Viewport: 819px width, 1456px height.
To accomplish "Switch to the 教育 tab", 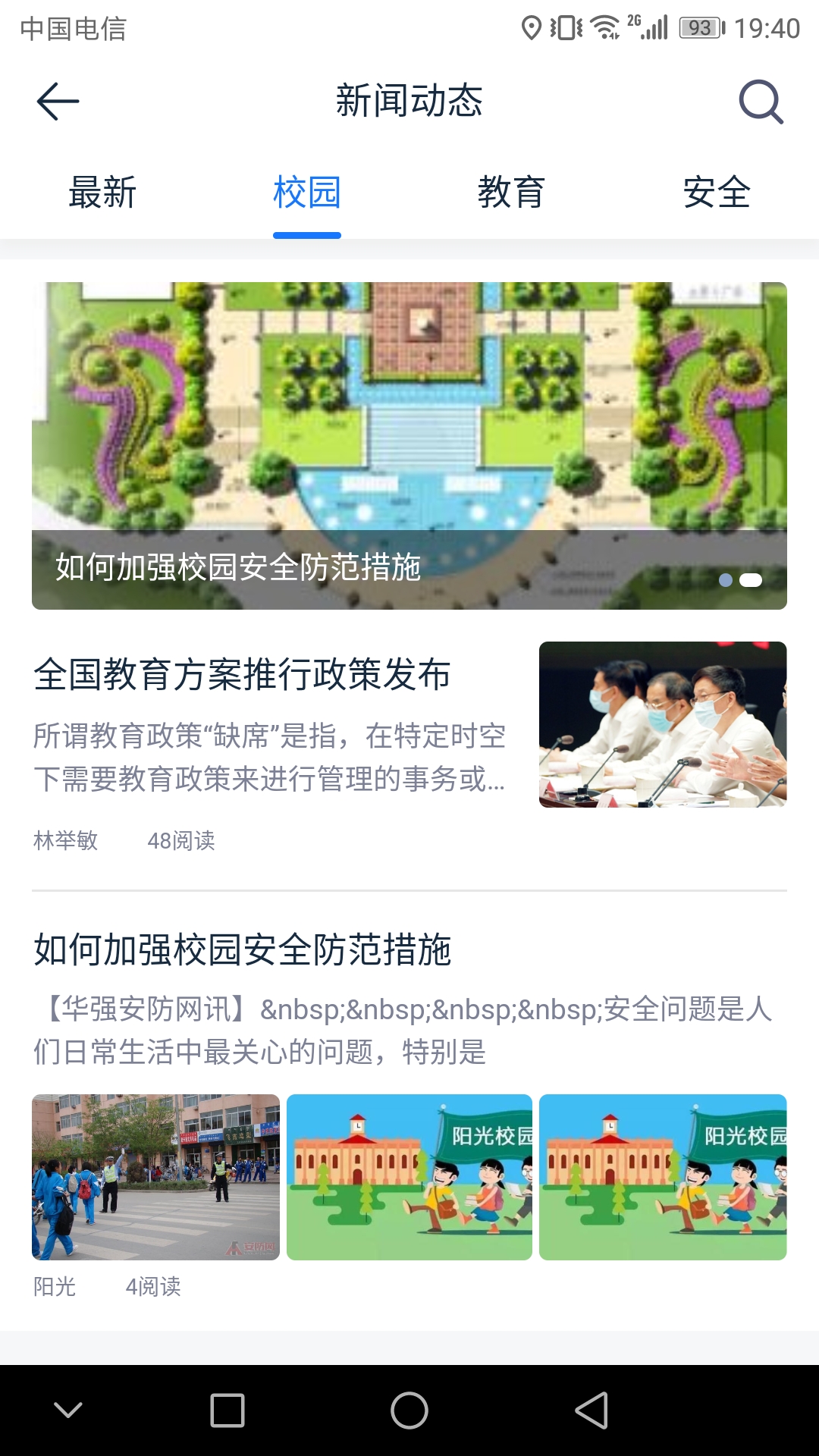I will [511, 193].
